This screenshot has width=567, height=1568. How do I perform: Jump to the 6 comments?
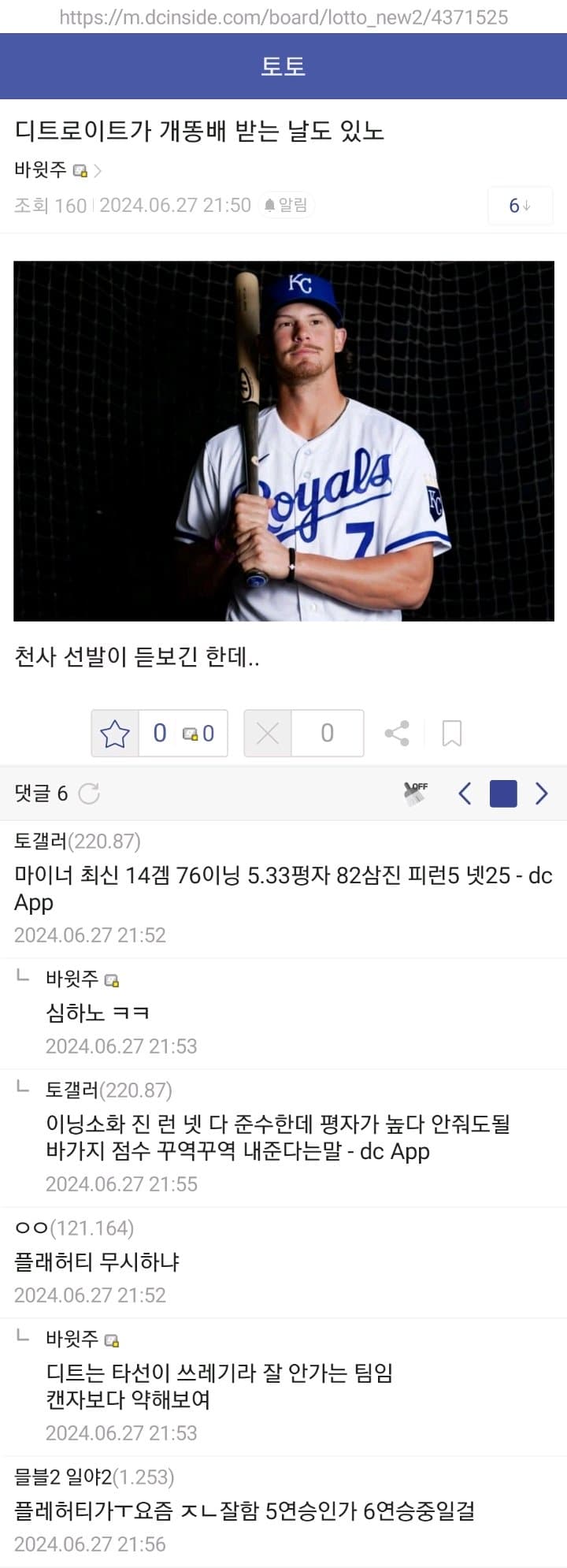(x=520, y=206)
